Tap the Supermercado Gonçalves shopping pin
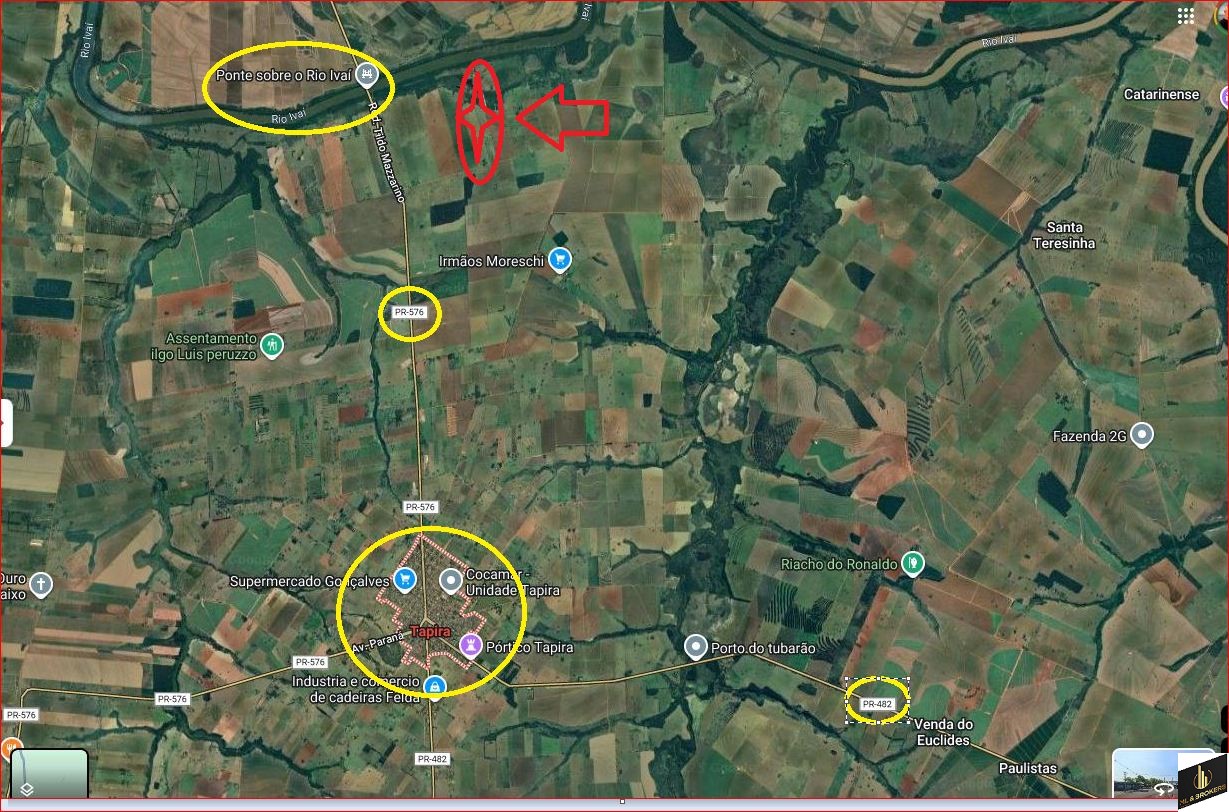 pos(404,579)
